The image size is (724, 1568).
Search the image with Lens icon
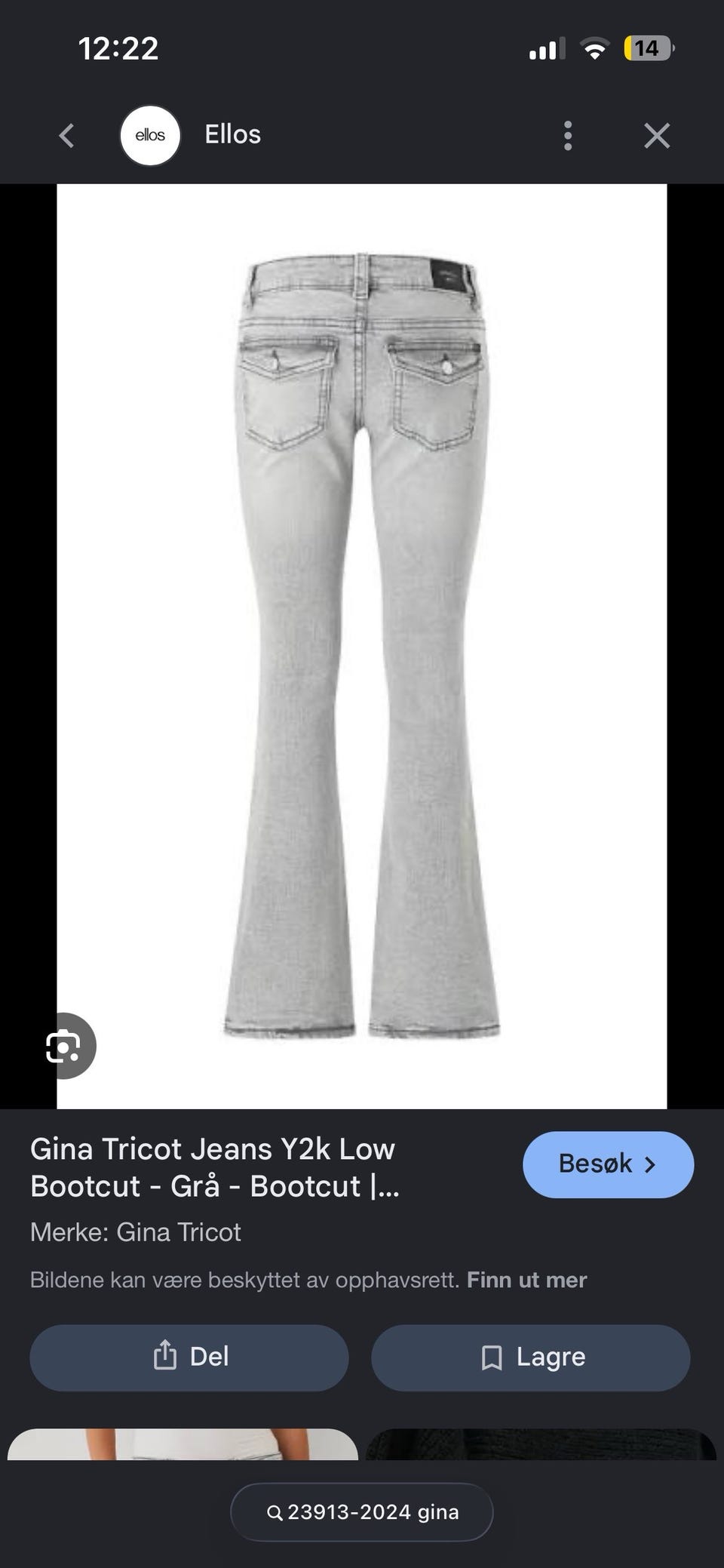point(63,1046)
